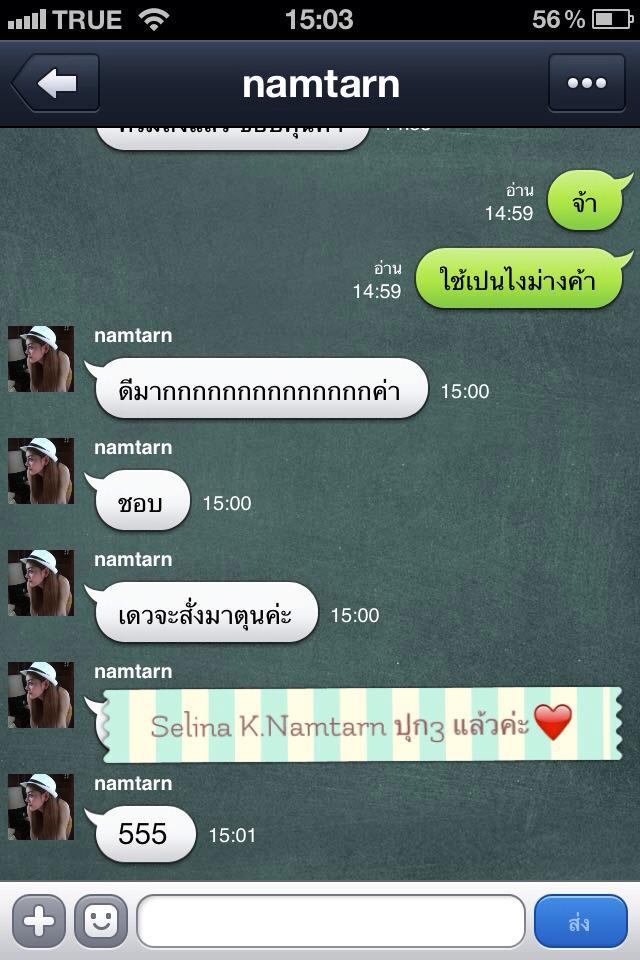Screen dimensions: 640x960
Task: Focus the message text field
Action: (x=330, y=921)
